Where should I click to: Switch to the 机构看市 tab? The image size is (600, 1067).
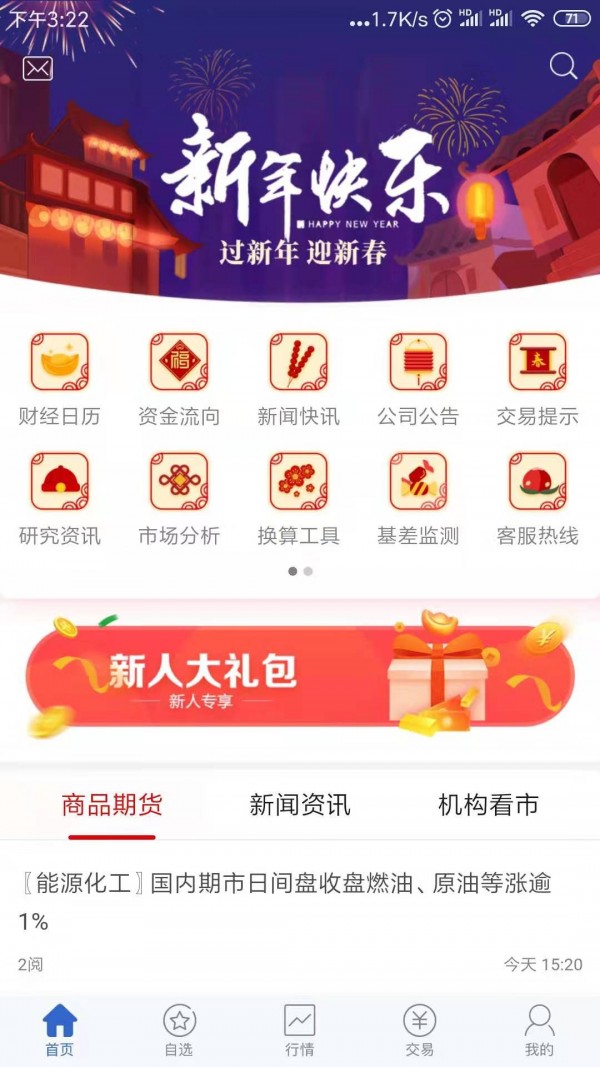(488, 805)
